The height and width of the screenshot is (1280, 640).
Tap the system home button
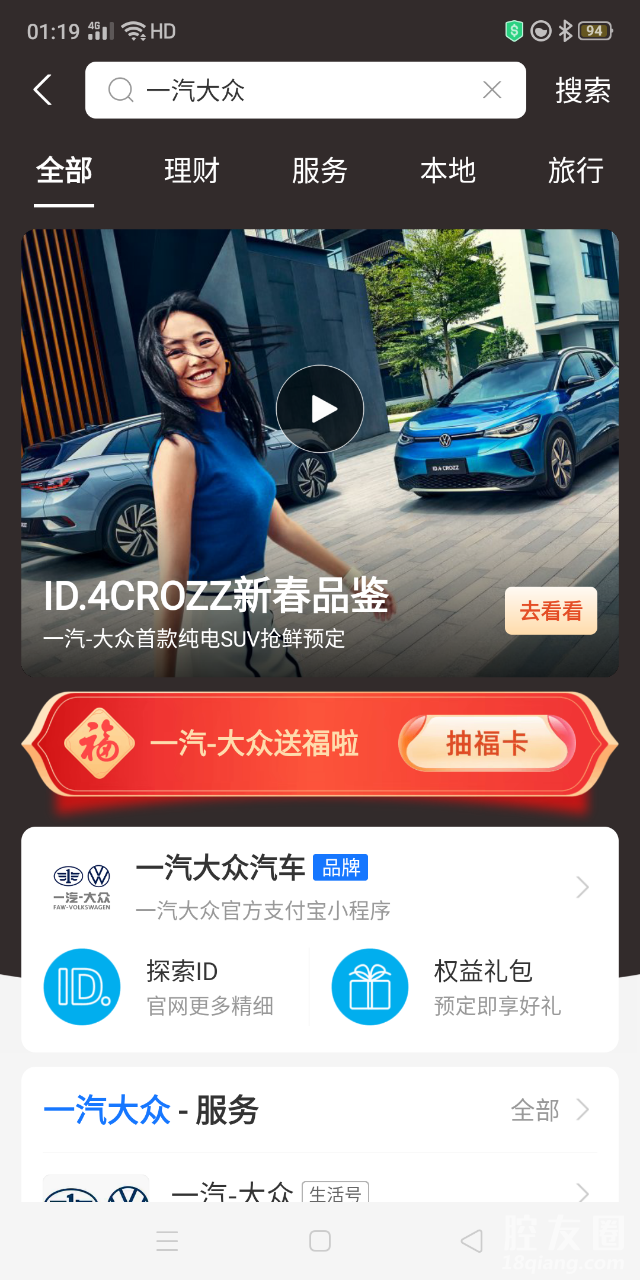coord(320,1241)
